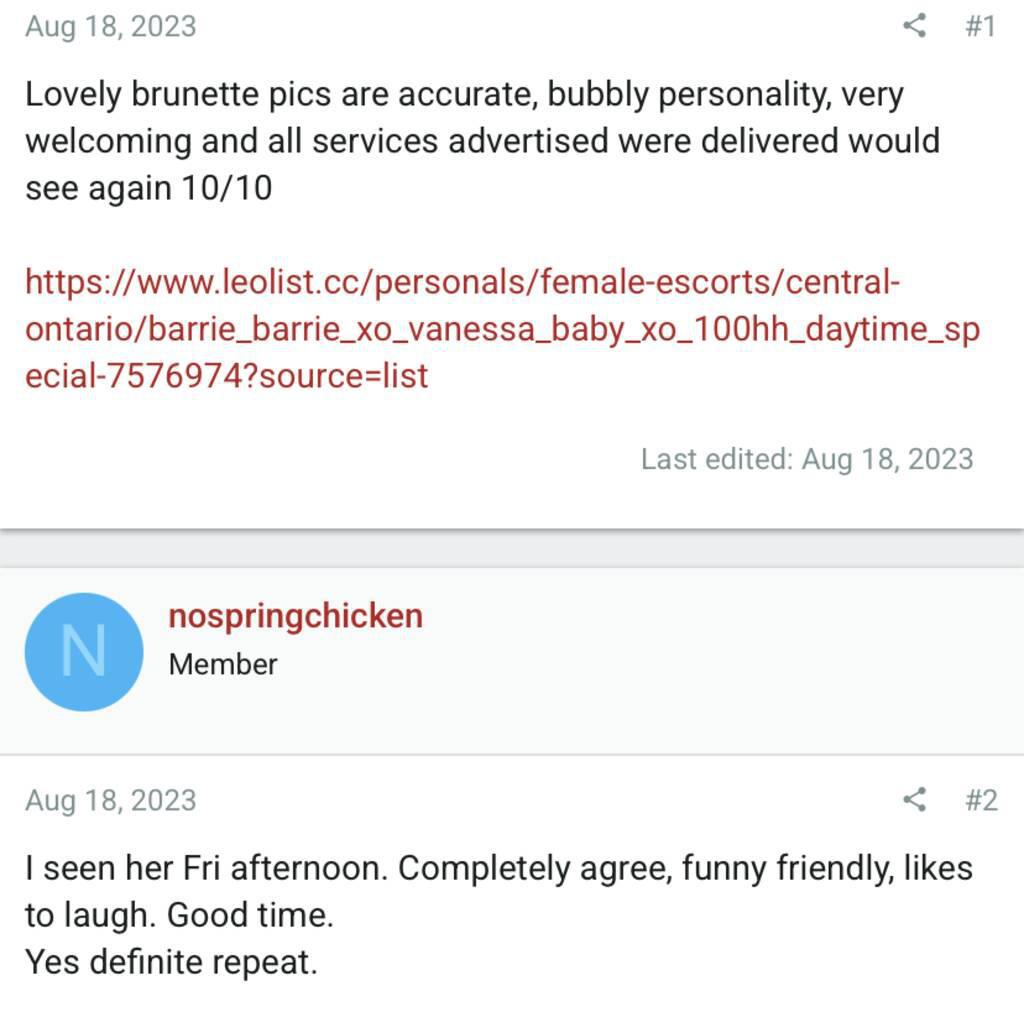
Task: Open the post #2 permalink
Action: (x=981, y=800)
